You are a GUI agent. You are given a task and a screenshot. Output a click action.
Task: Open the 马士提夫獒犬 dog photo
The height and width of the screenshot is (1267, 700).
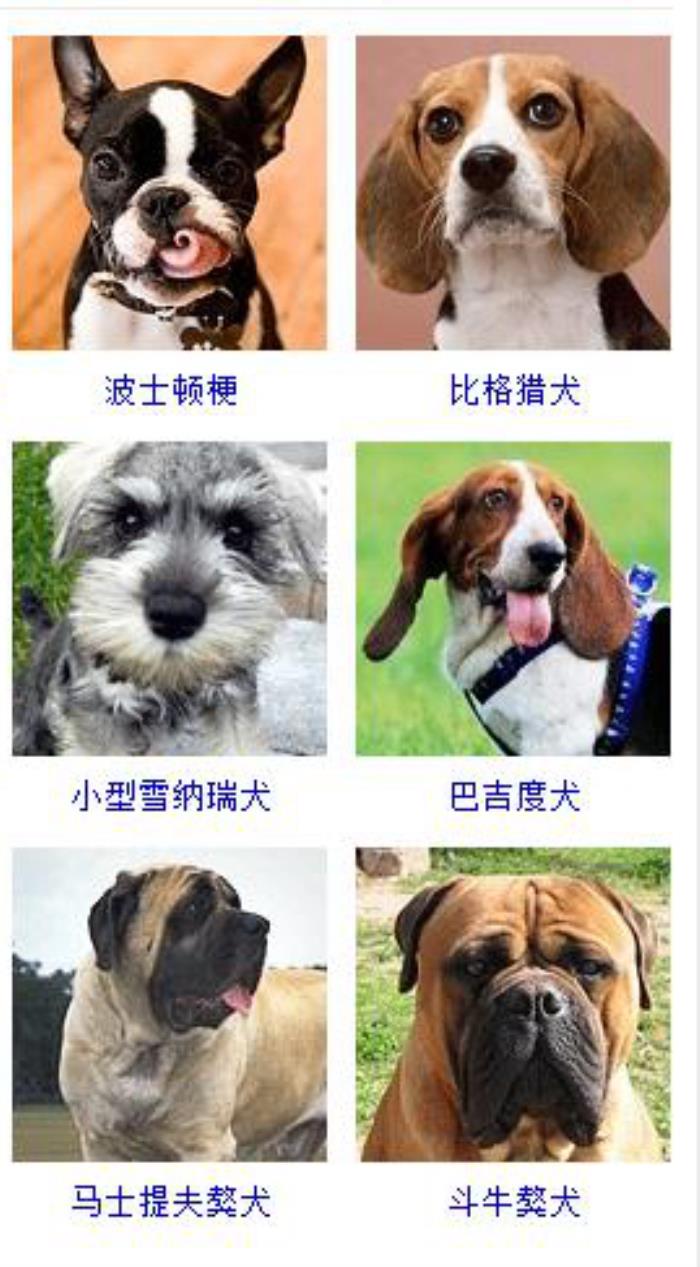pyautogui.click(x=169, y=1004)
